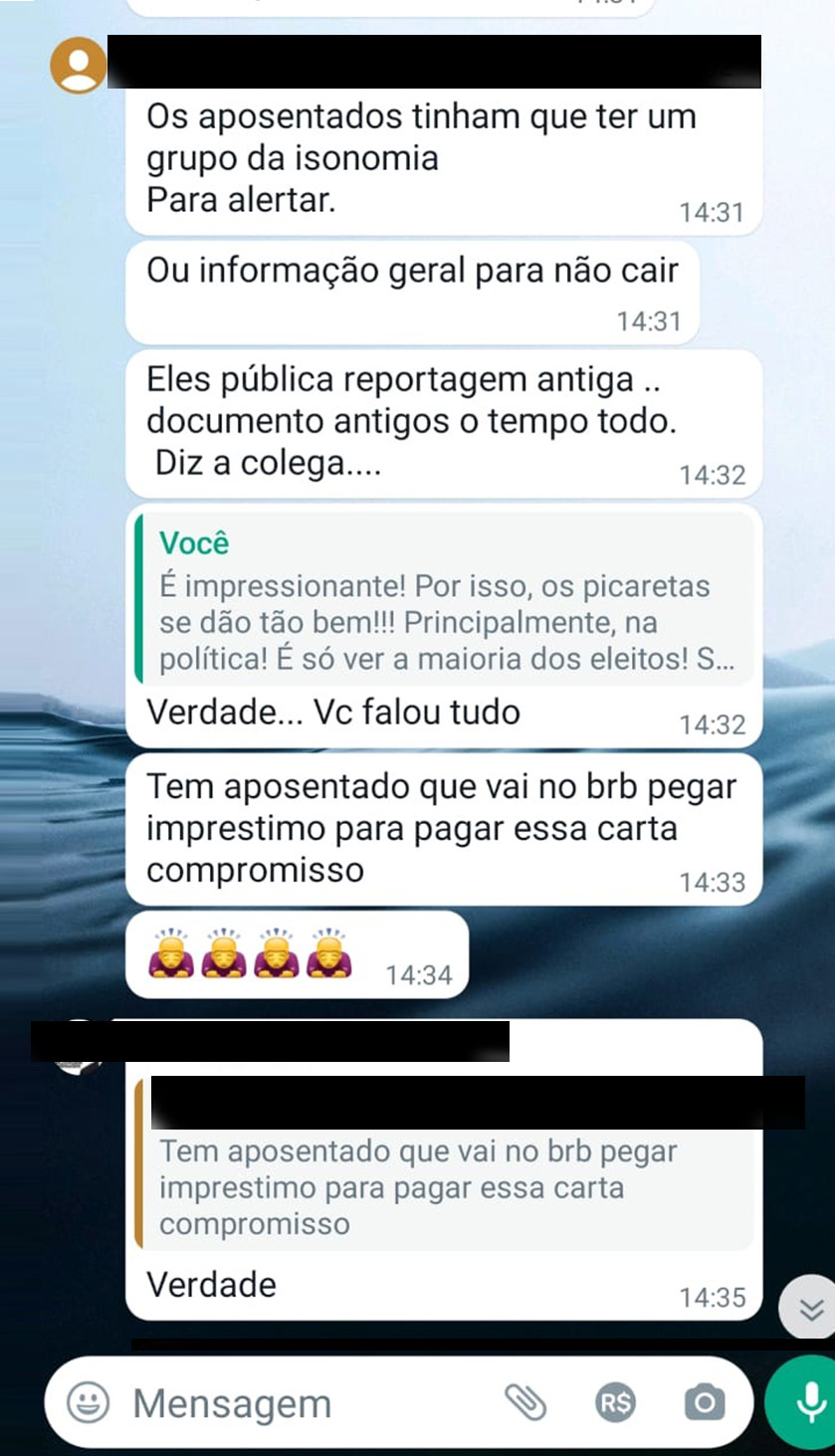The height and width of the screenshot is (1456, 835).
Task: Open the R$ payment option
Action: click(616, 1403)
